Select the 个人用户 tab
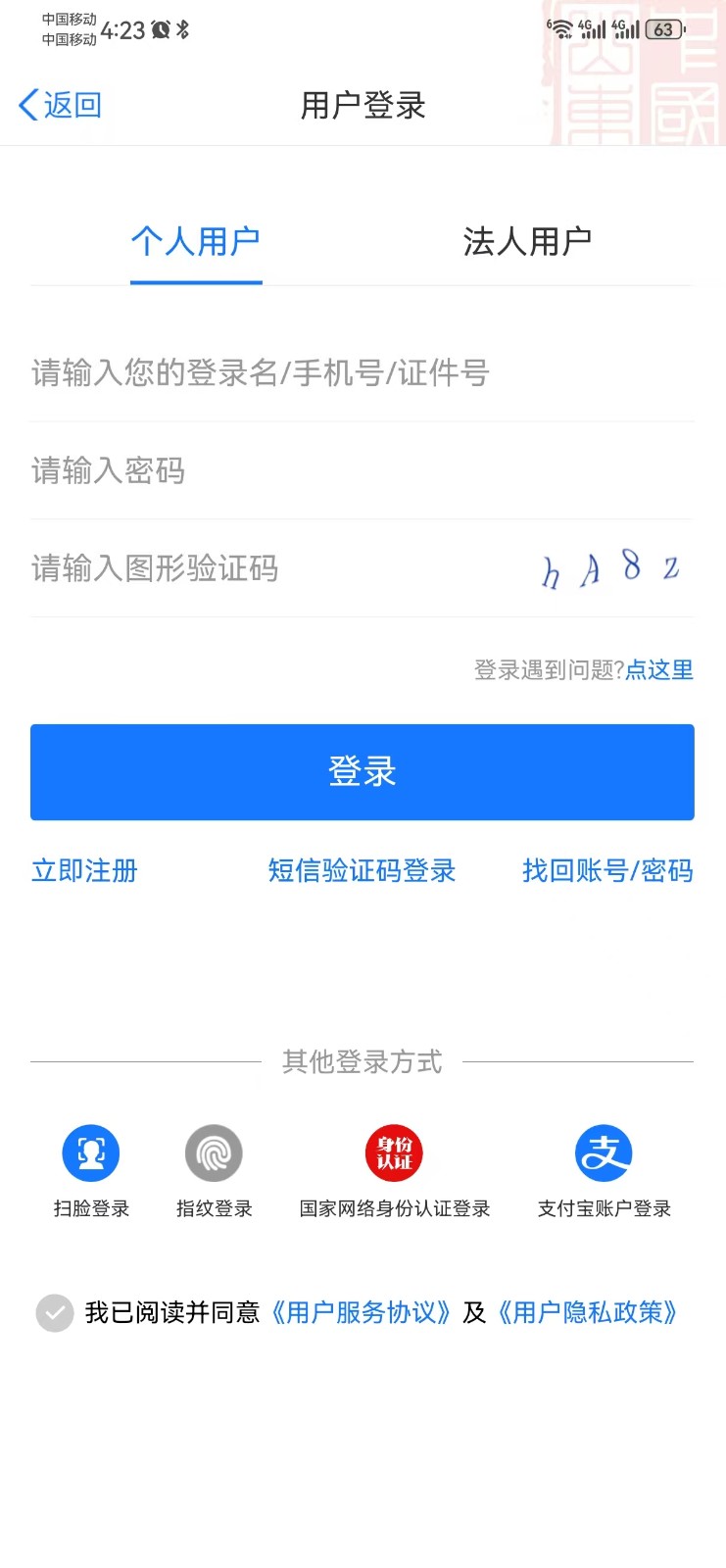726x1568 pixels. click(196, 241)
